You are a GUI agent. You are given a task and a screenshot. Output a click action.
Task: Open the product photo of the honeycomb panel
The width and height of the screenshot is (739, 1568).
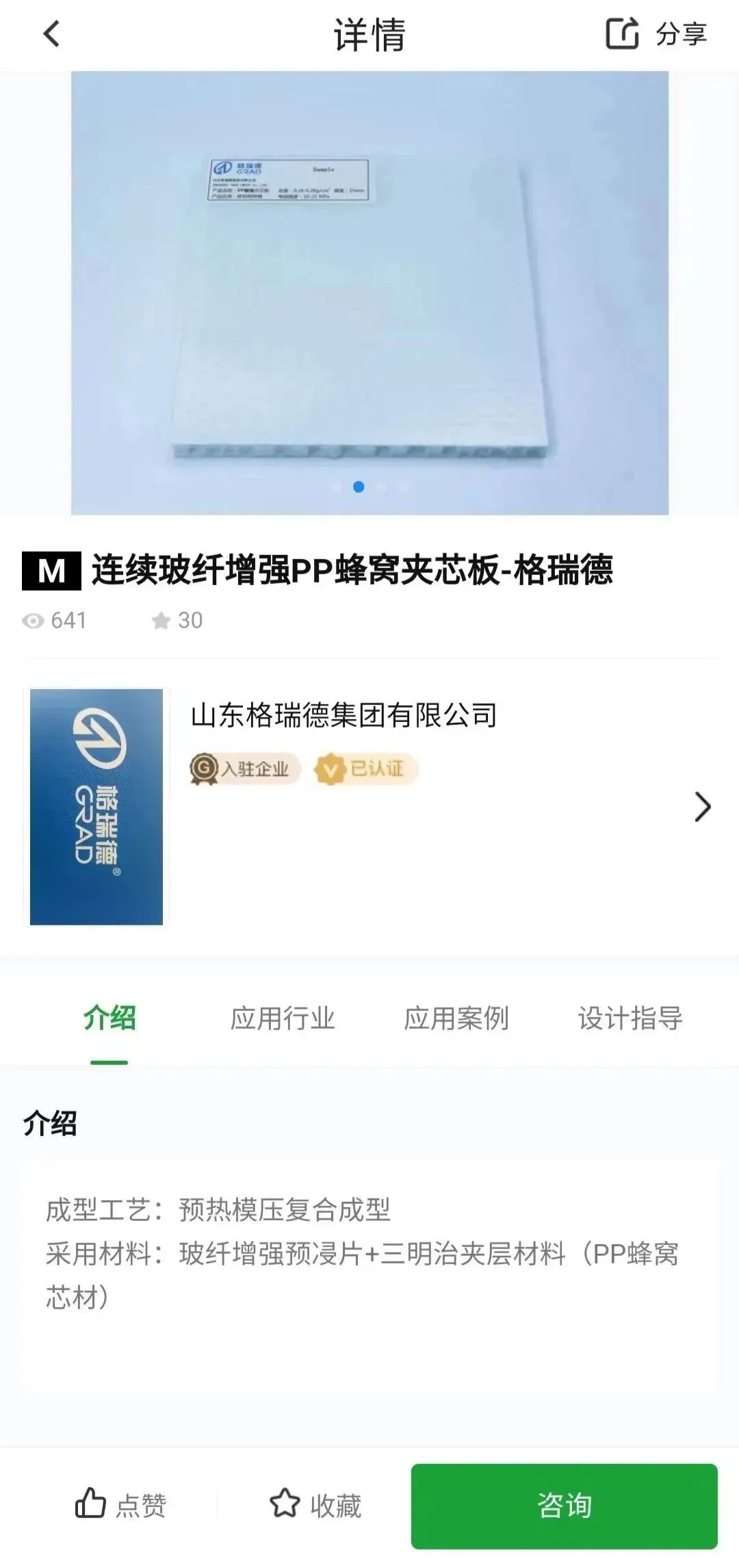pos(369,293)
